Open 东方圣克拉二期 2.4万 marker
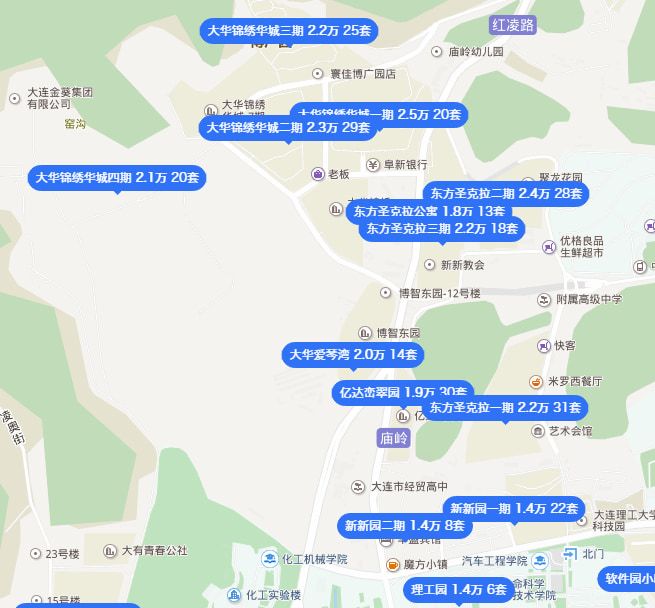Screen dimensions: 655x608 coord(506,193)
